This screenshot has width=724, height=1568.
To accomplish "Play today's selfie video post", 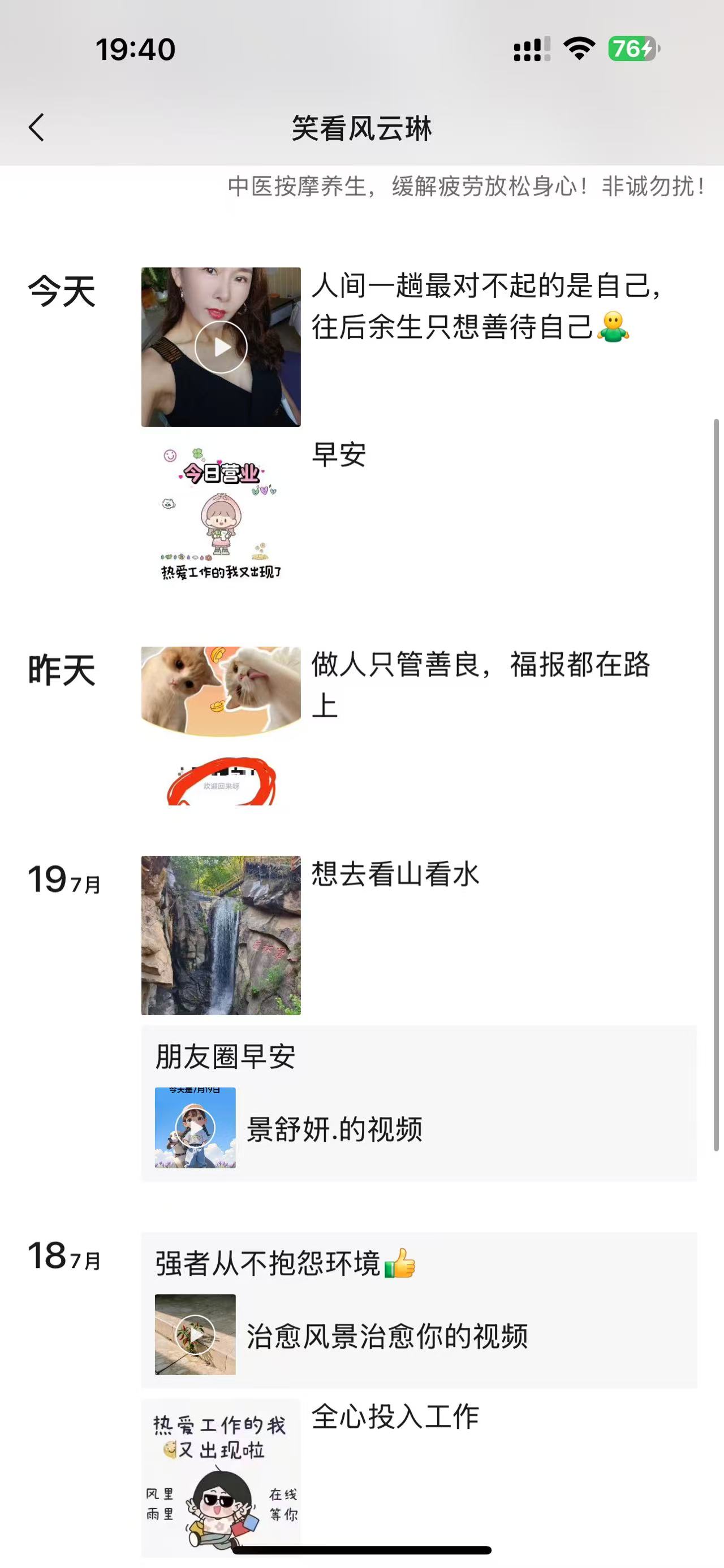I will click(221, 347).
